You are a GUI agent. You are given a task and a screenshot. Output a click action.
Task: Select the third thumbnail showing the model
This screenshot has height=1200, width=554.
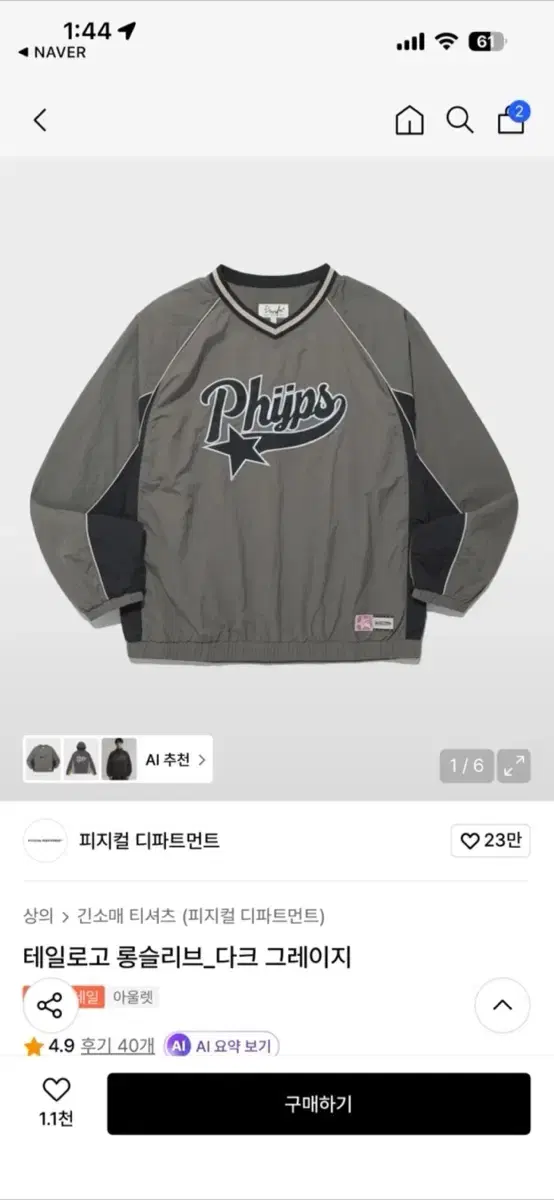pyautogui.click(x=119, y=760)
